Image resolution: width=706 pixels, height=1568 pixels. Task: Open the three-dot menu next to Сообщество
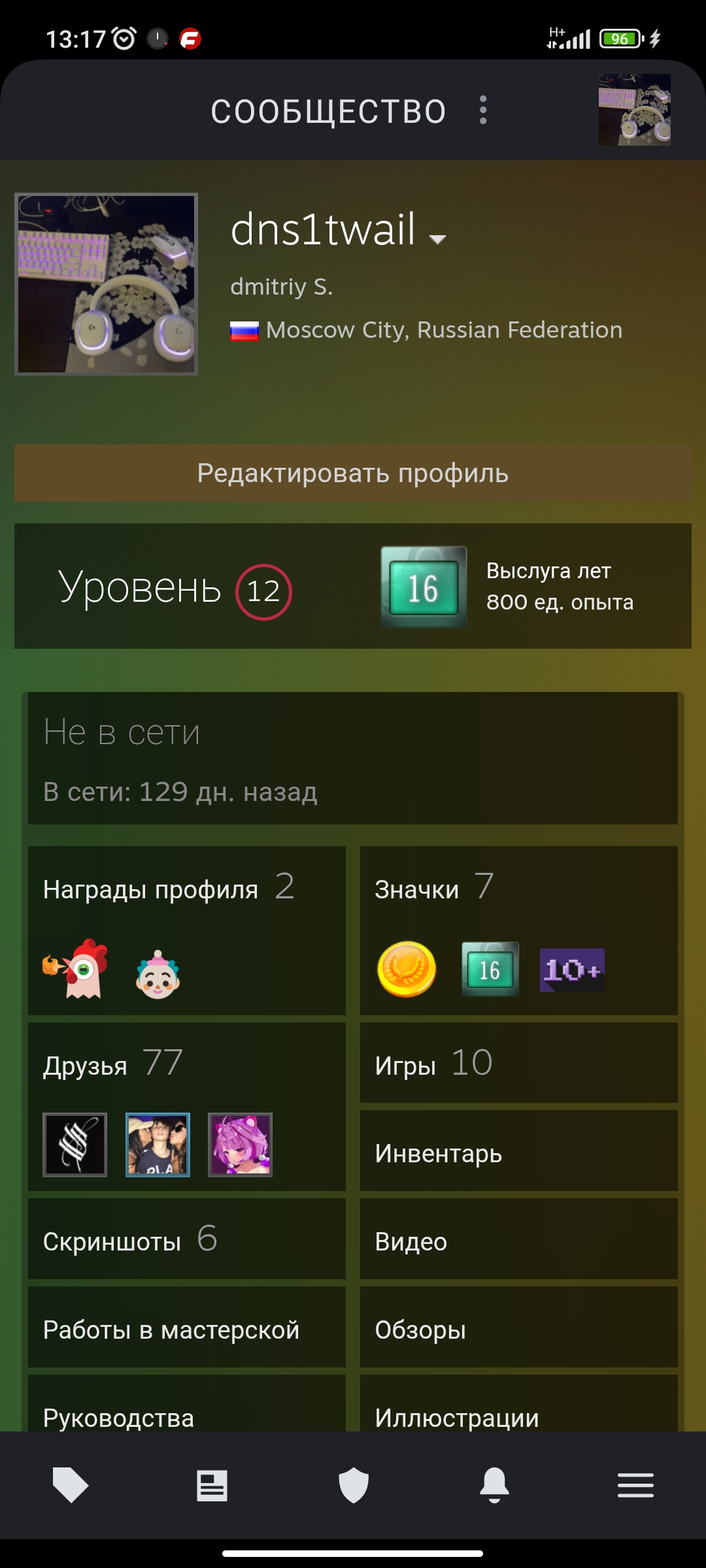click(483, 110)
